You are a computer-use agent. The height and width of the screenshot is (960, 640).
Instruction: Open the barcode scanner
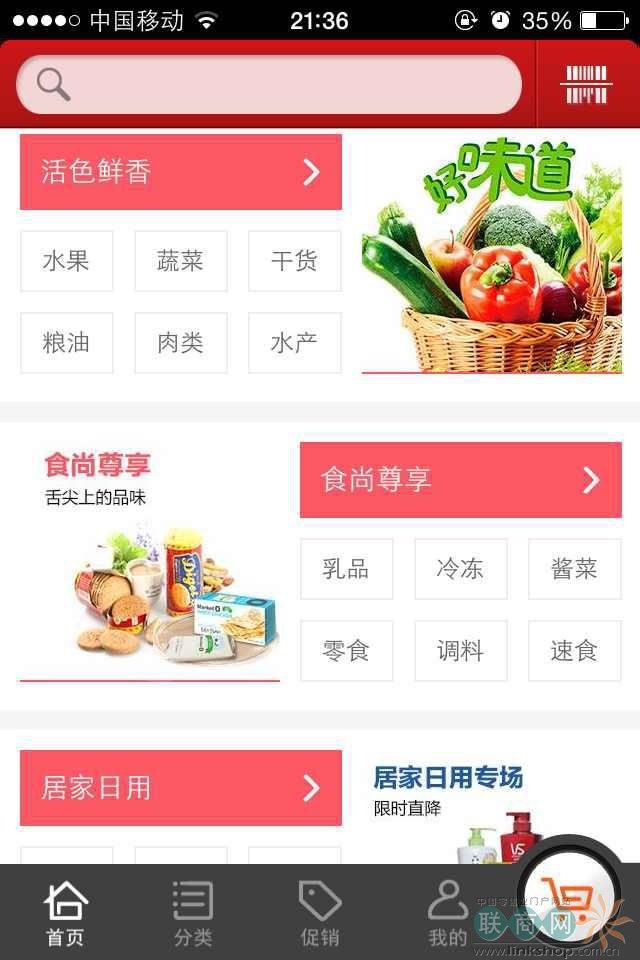[587, 85]
